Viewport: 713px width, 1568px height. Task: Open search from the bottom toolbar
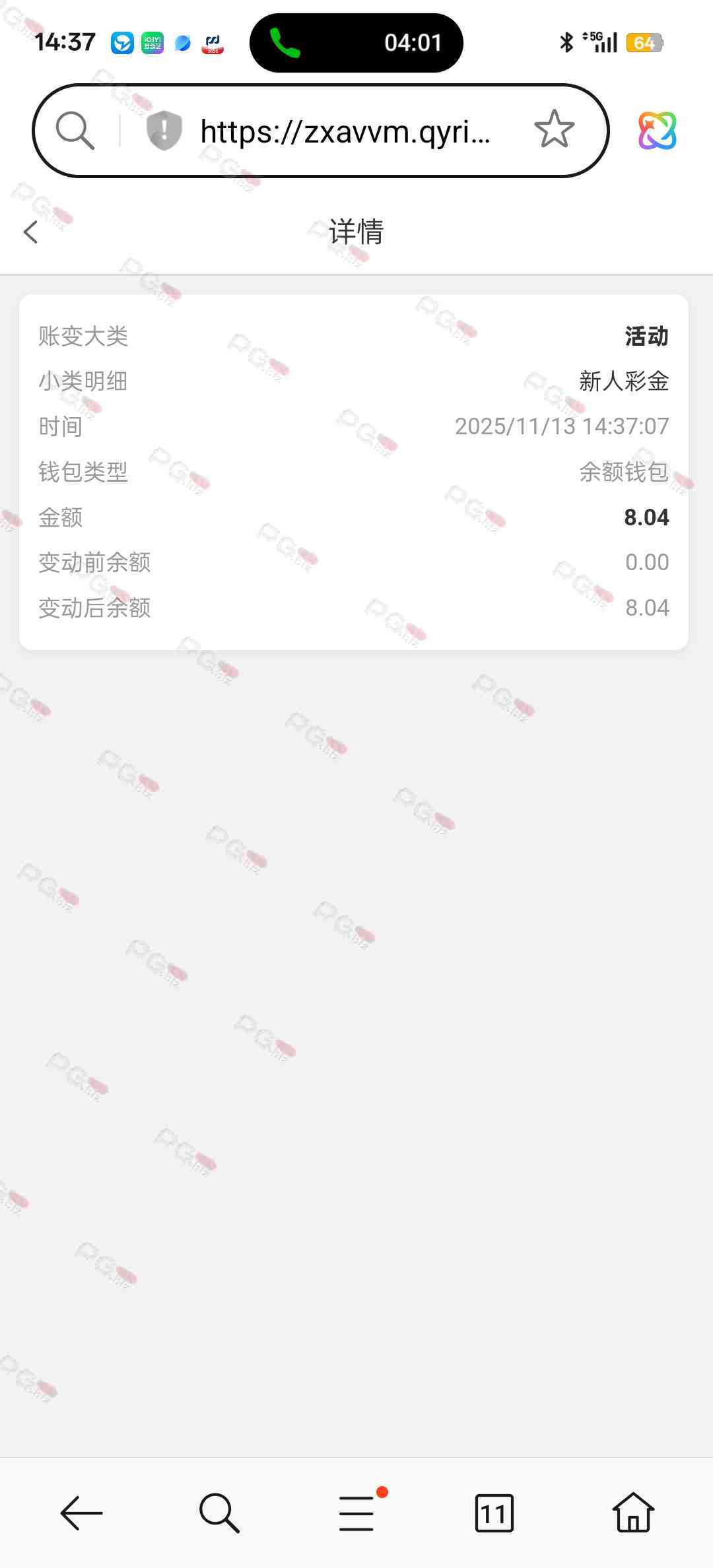pyautogui.click(x=219, y=1512)
